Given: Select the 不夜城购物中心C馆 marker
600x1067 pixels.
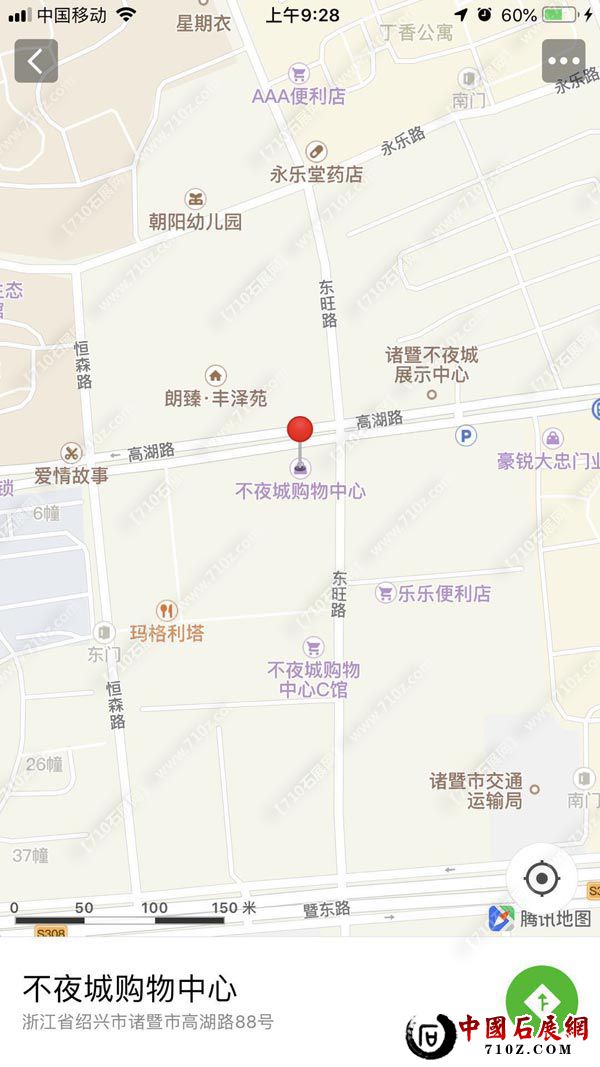Looking at the screenshot, I should point(313,646).
